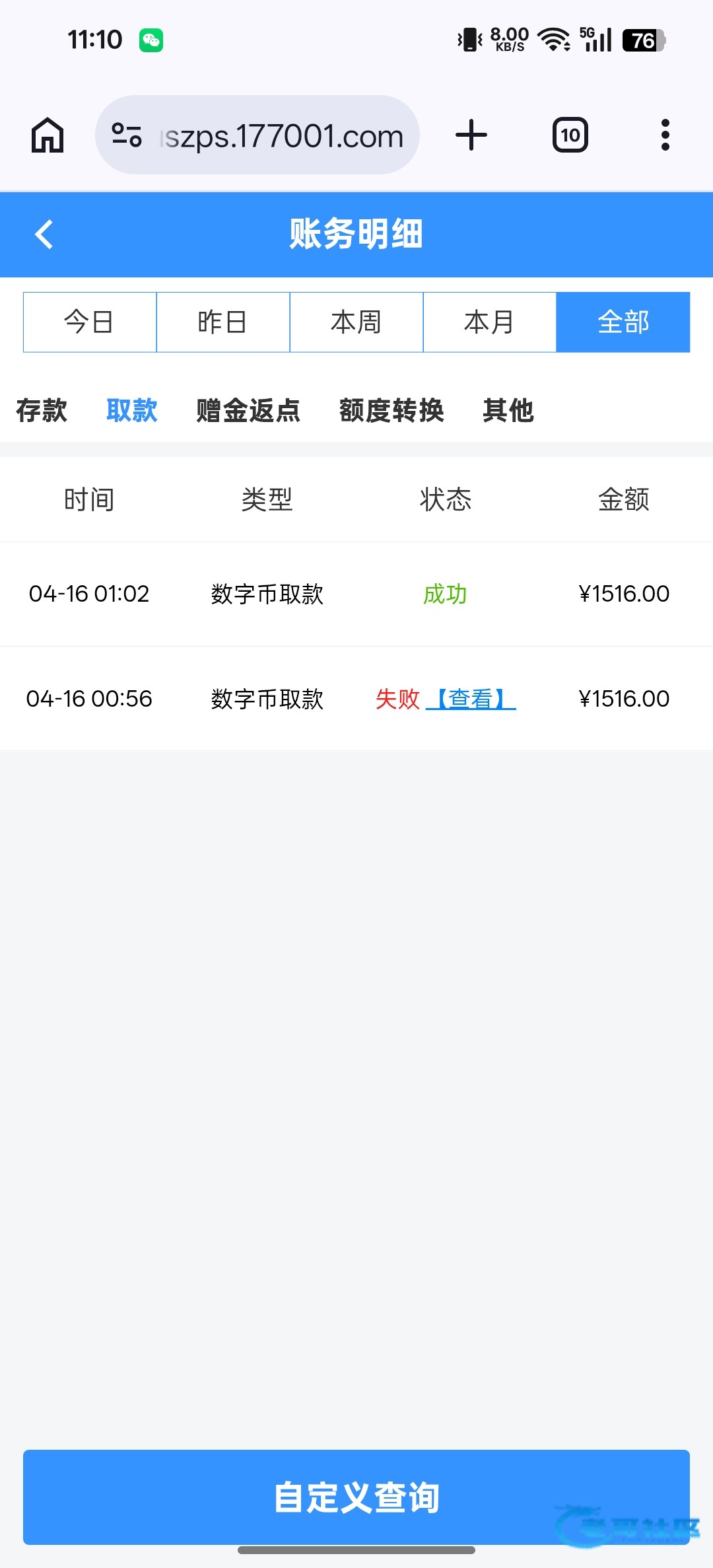This screenshot has width=713, height=1568.
Task: Select the 今日 date filter
Action: point(90,322)
